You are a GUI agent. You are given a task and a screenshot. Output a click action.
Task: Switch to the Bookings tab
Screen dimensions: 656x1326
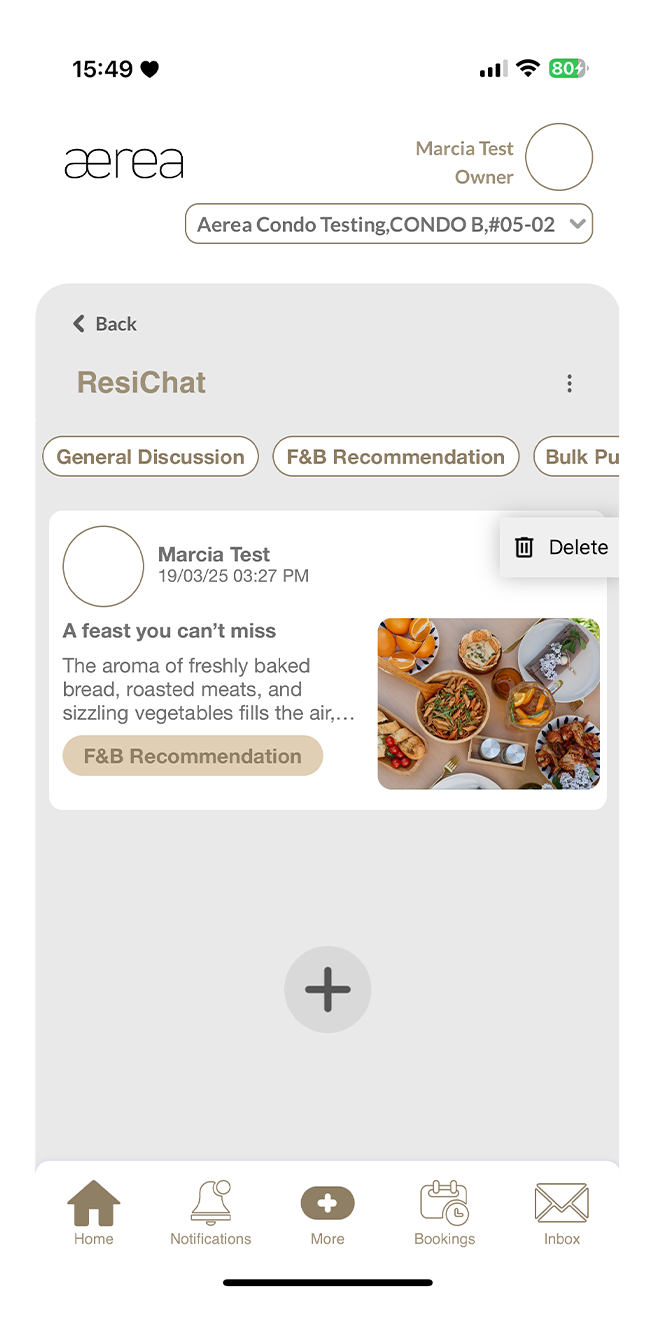tap(445, 1212)
